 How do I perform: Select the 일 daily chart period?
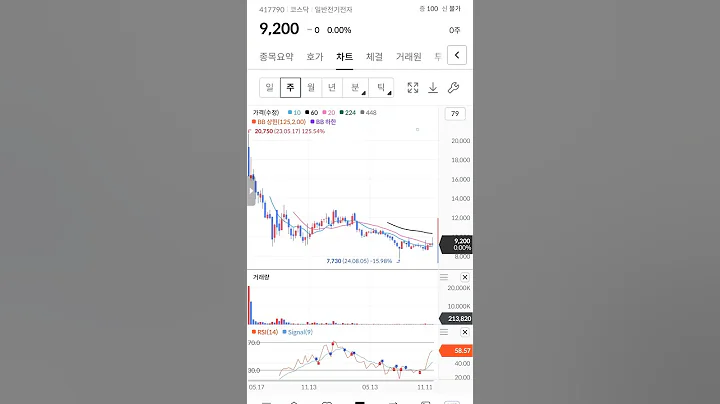coord(269,88)
